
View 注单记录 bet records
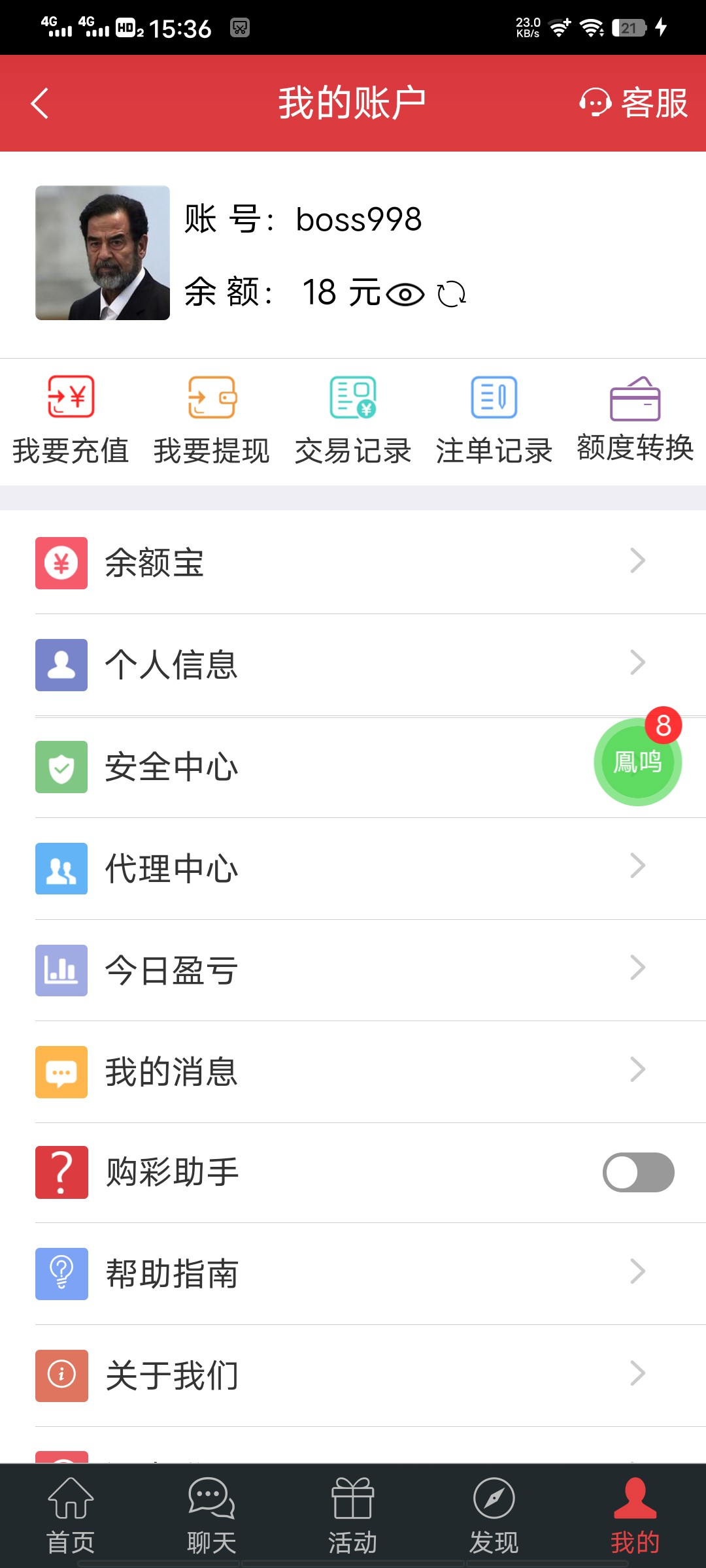[494, 419]
